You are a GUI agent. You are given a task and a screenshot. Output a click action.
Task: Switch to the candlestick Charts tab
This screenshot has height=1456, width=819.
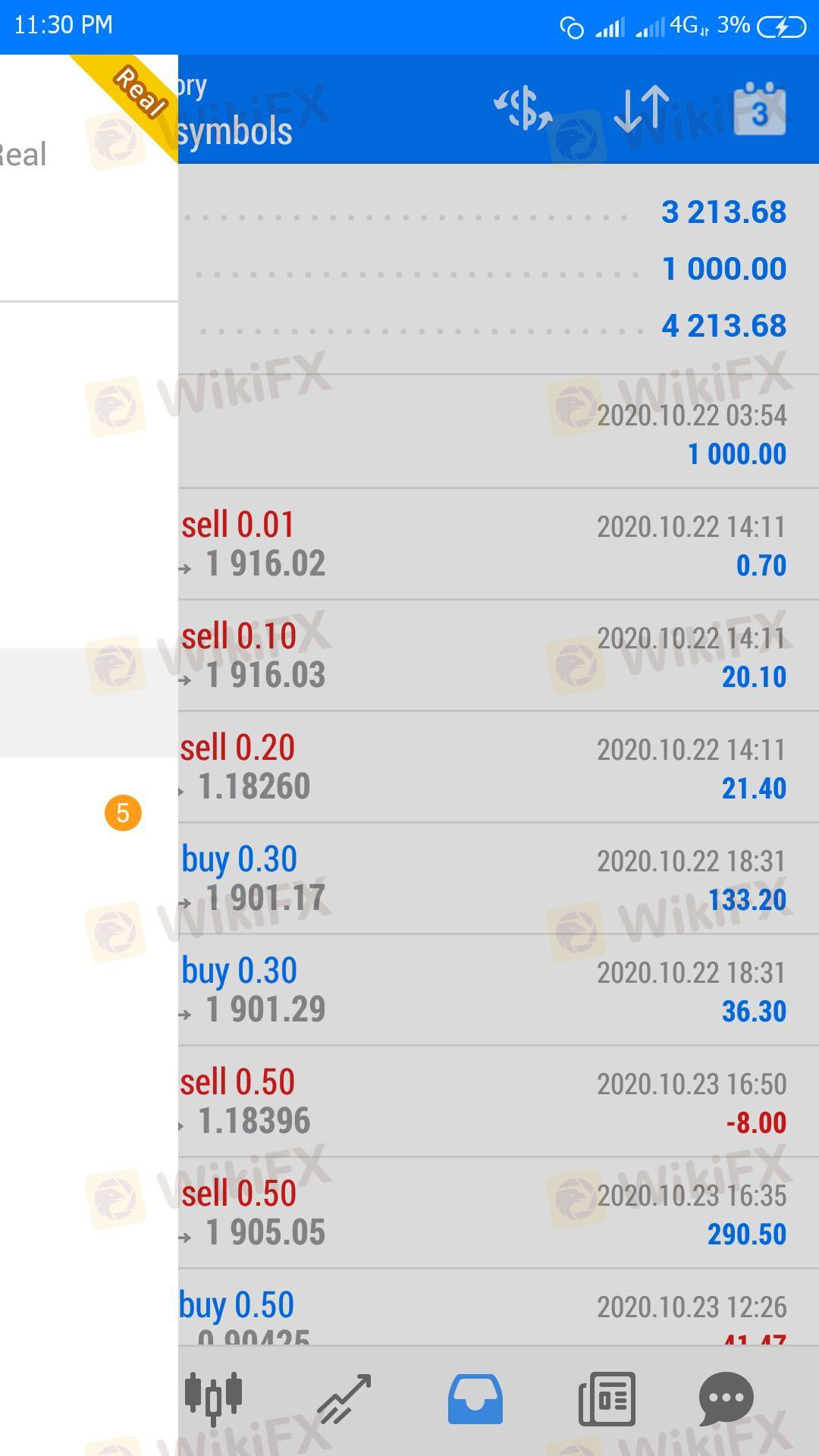(213, 1397)
